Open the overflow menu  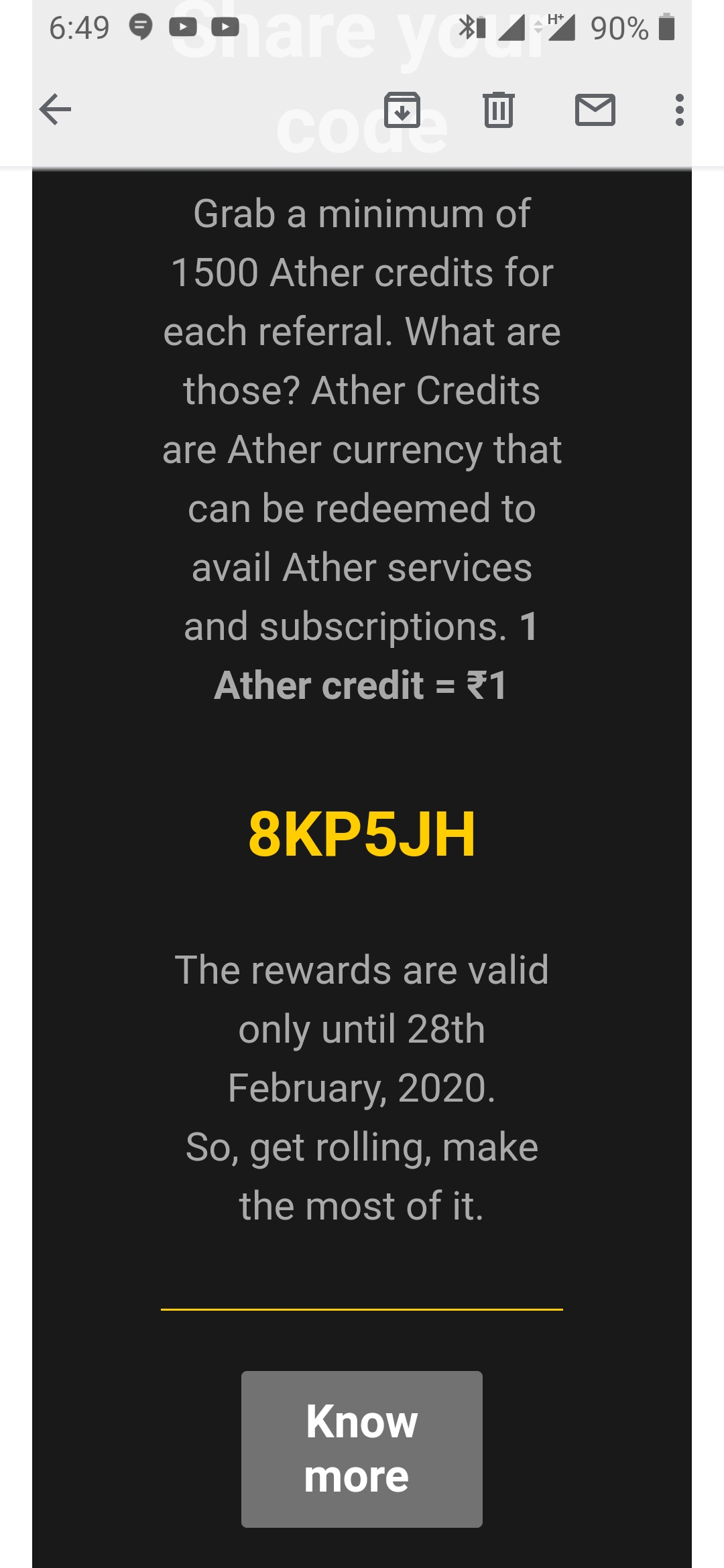point(680,110)
